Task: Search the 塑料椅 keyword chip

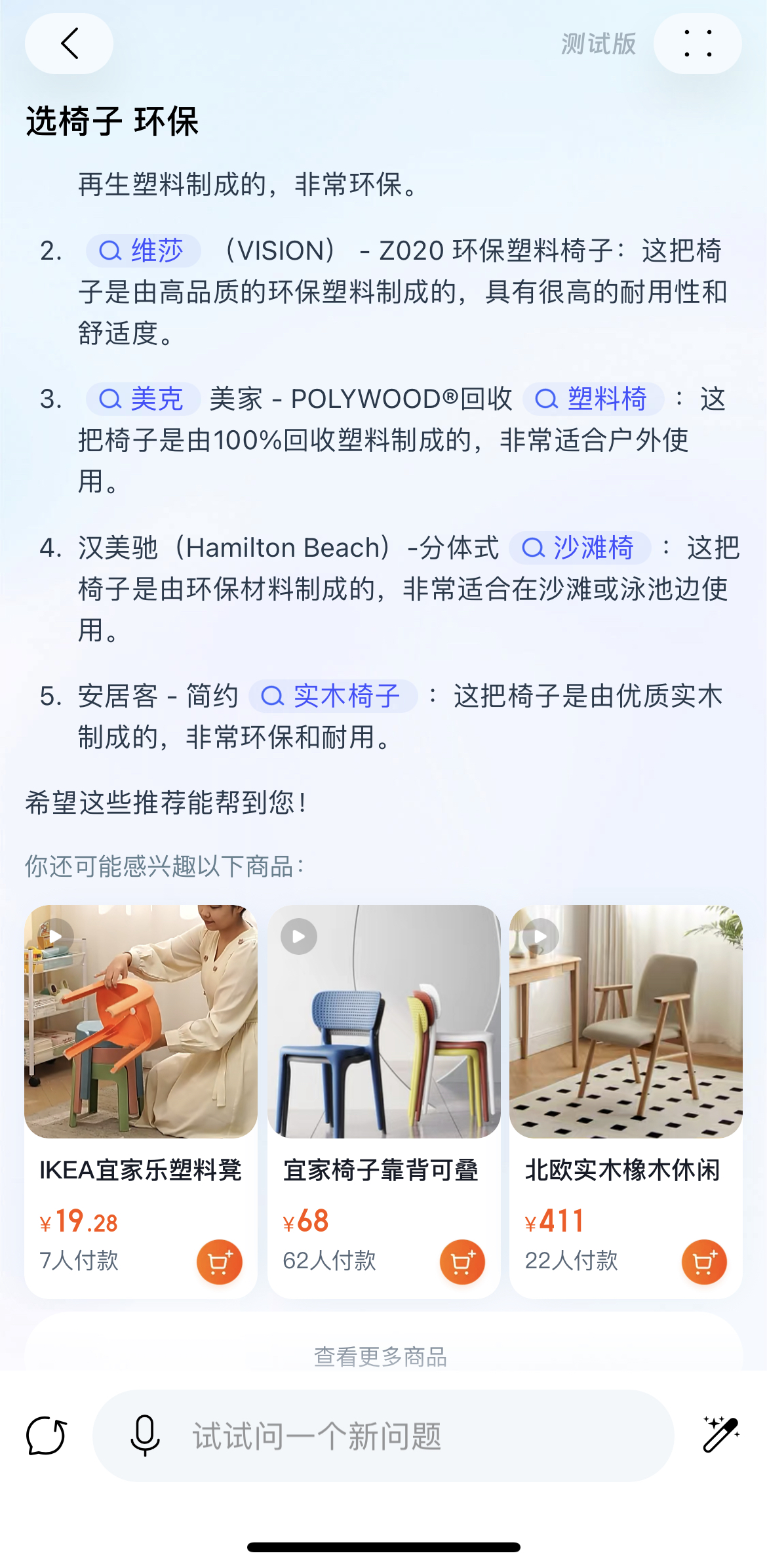Action: [593, 399]
